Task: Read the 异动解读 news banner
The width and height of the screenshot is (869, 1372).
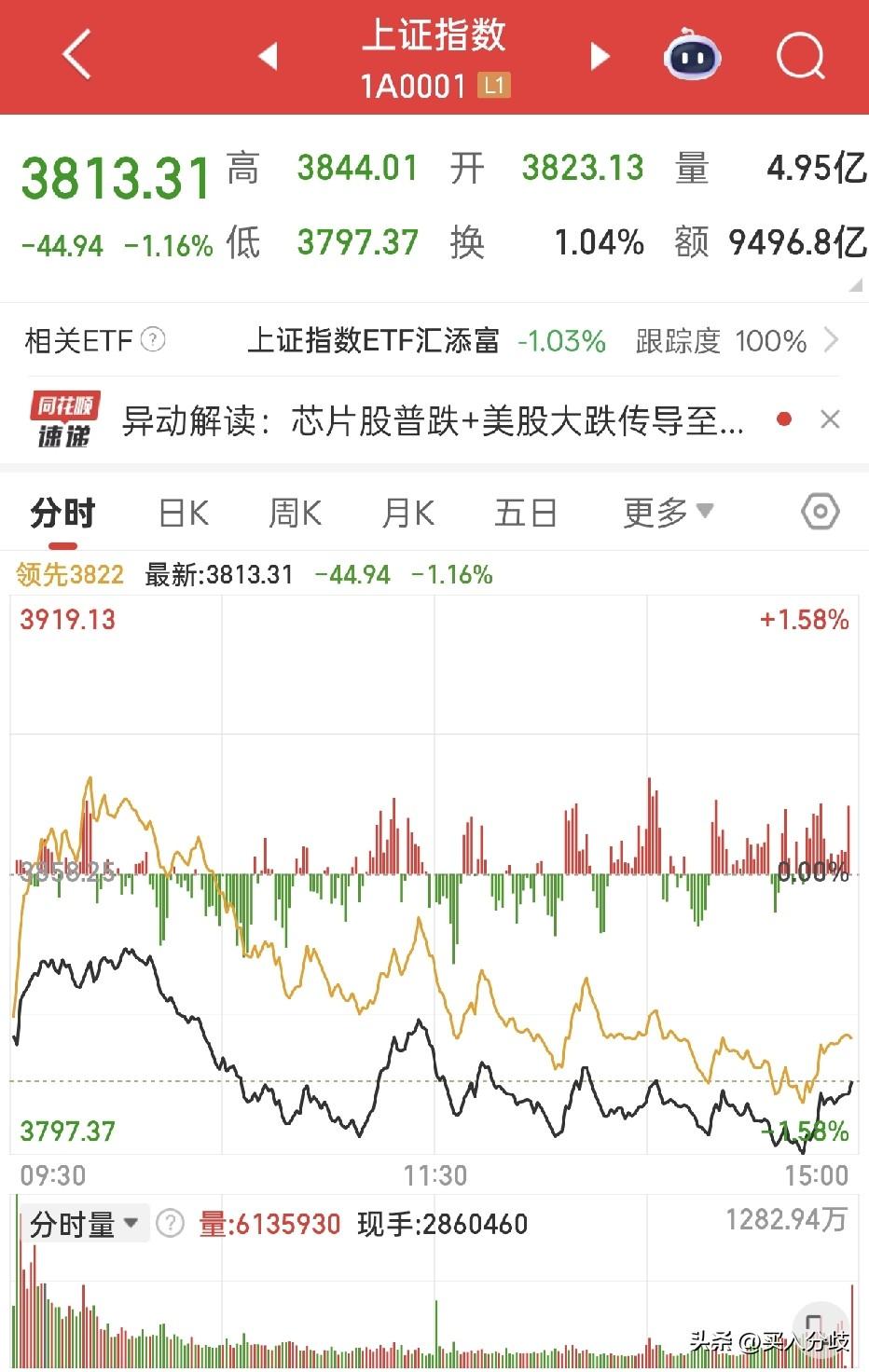Action: (x=434, y=421)
